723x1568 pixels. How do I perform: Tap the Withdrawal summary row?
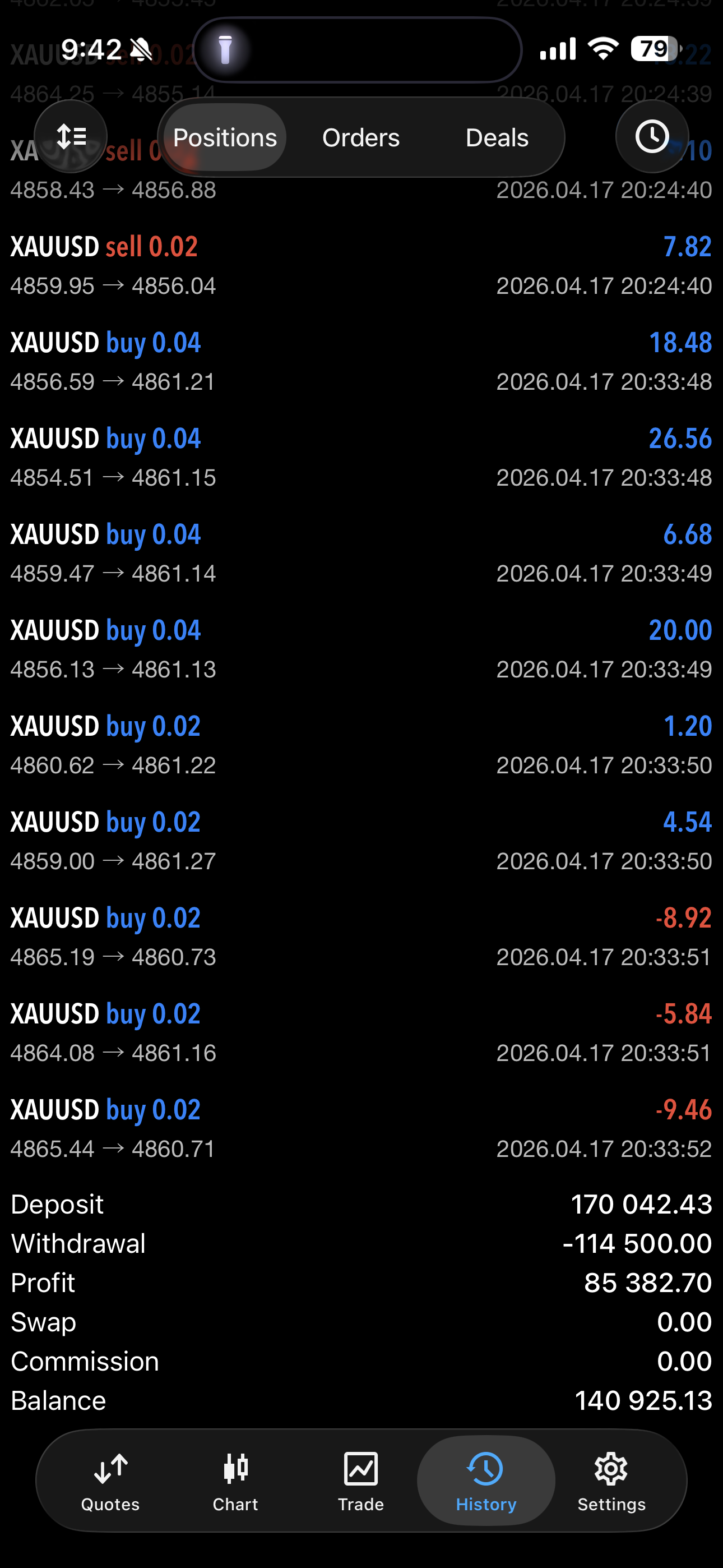pyautogui.click(x=361, y=1243)
